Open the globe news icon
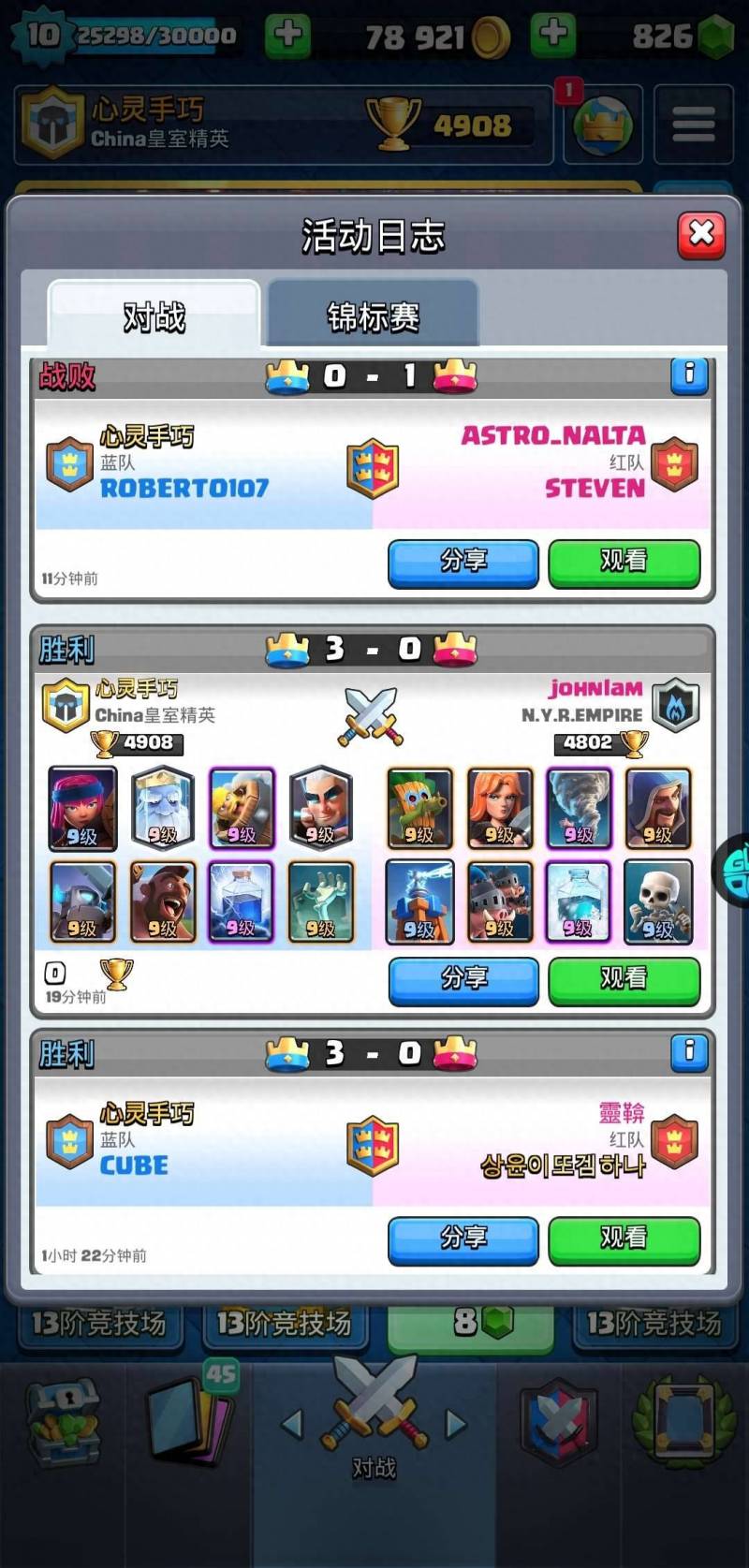The image size is (749, 1568). (601, 125)
